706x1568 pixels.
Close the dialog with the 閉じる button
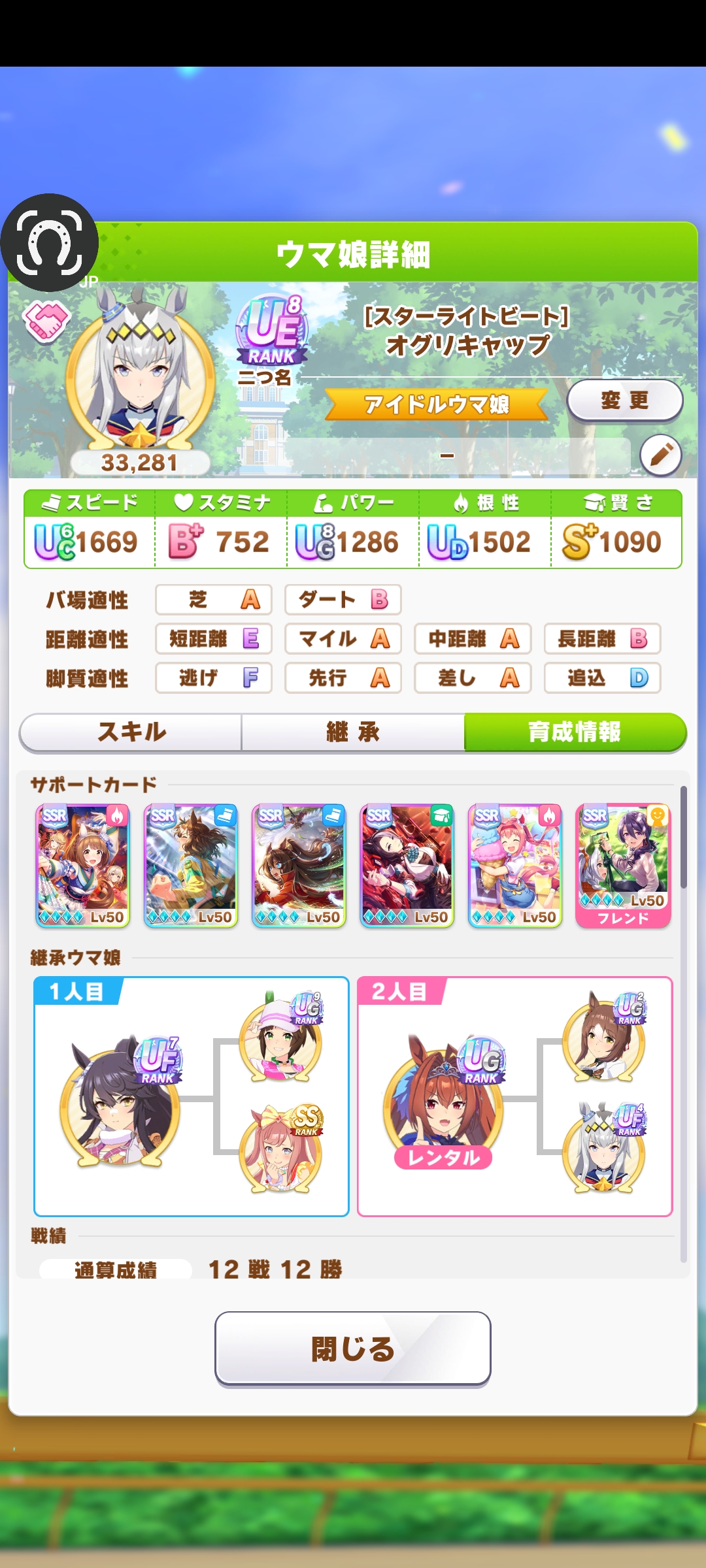coord(353,1348)
